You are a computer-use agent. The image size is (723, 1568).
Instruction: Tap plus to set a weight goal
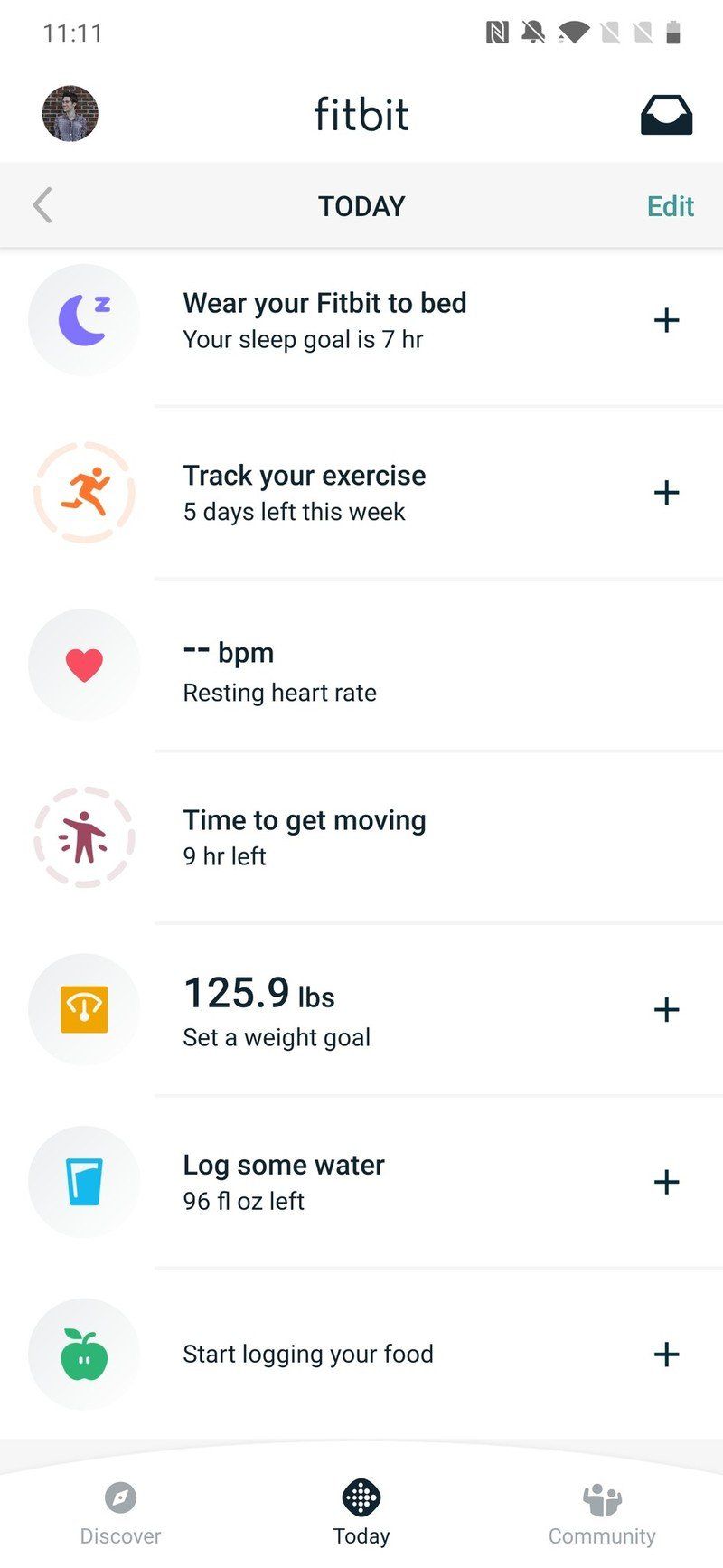coord(666,1010)
